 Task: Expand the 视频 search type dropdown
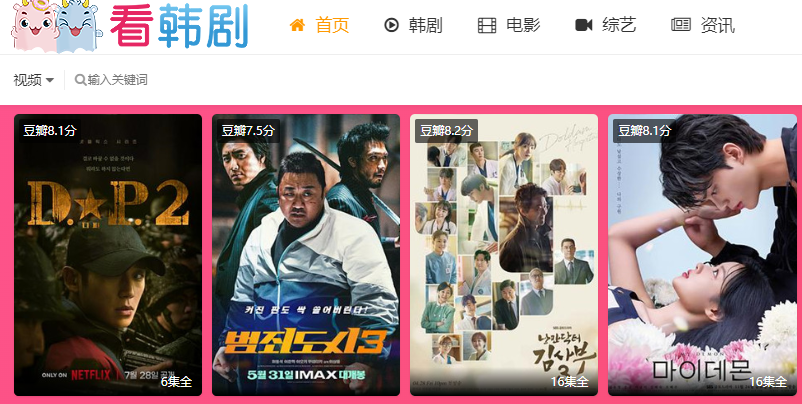point(33,80)
